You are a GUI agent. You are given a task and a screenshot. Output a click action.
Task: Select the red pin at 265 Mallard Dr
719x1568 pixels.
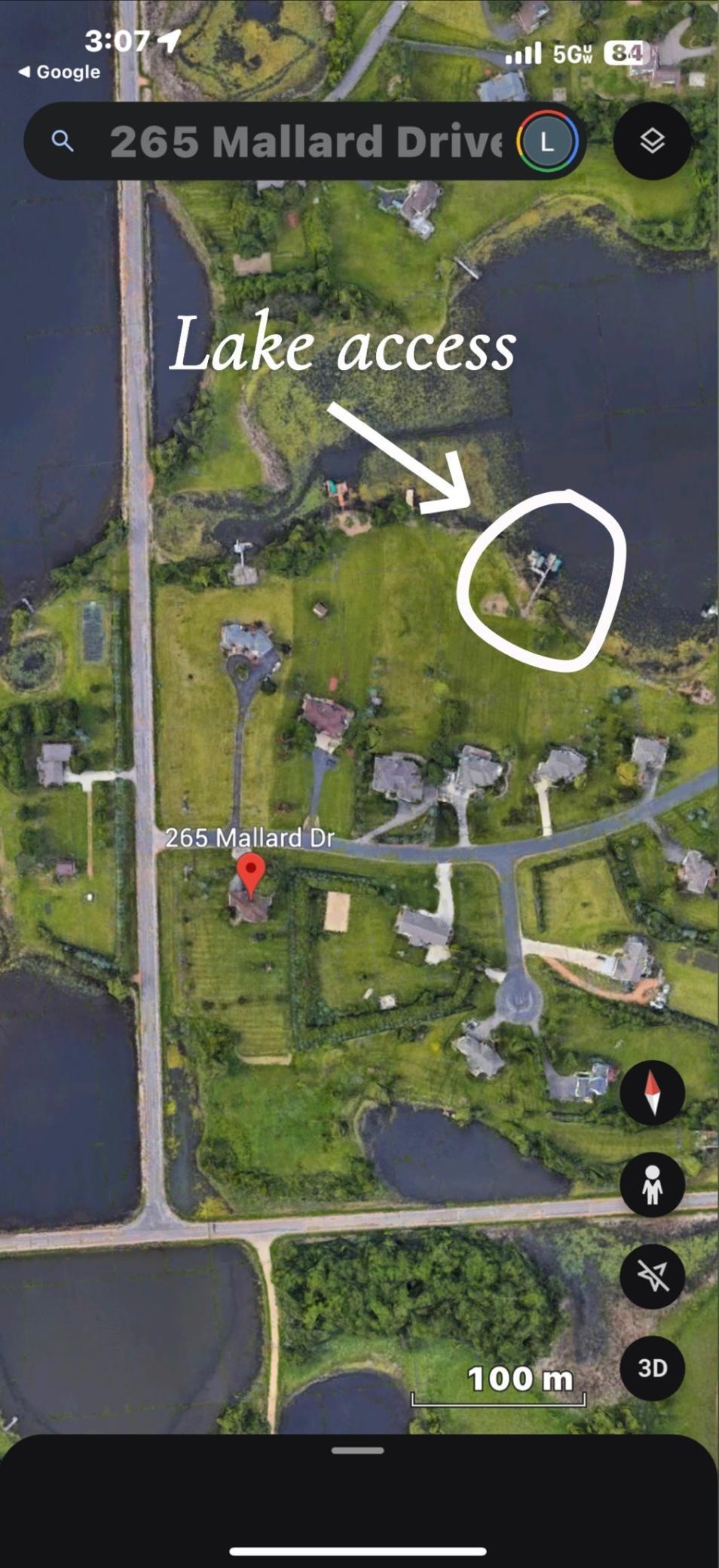click(251, 874)
